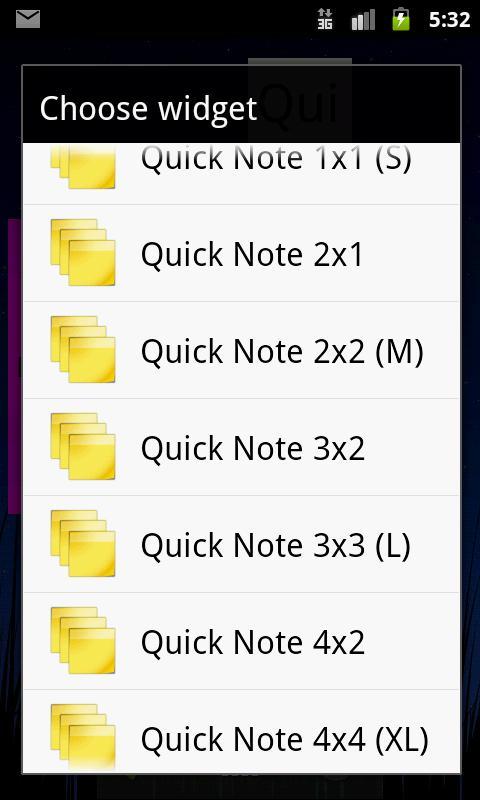Choose the Quick Note 2x1 widget
This screenshot has width=480, height=800.
(241, 254)
